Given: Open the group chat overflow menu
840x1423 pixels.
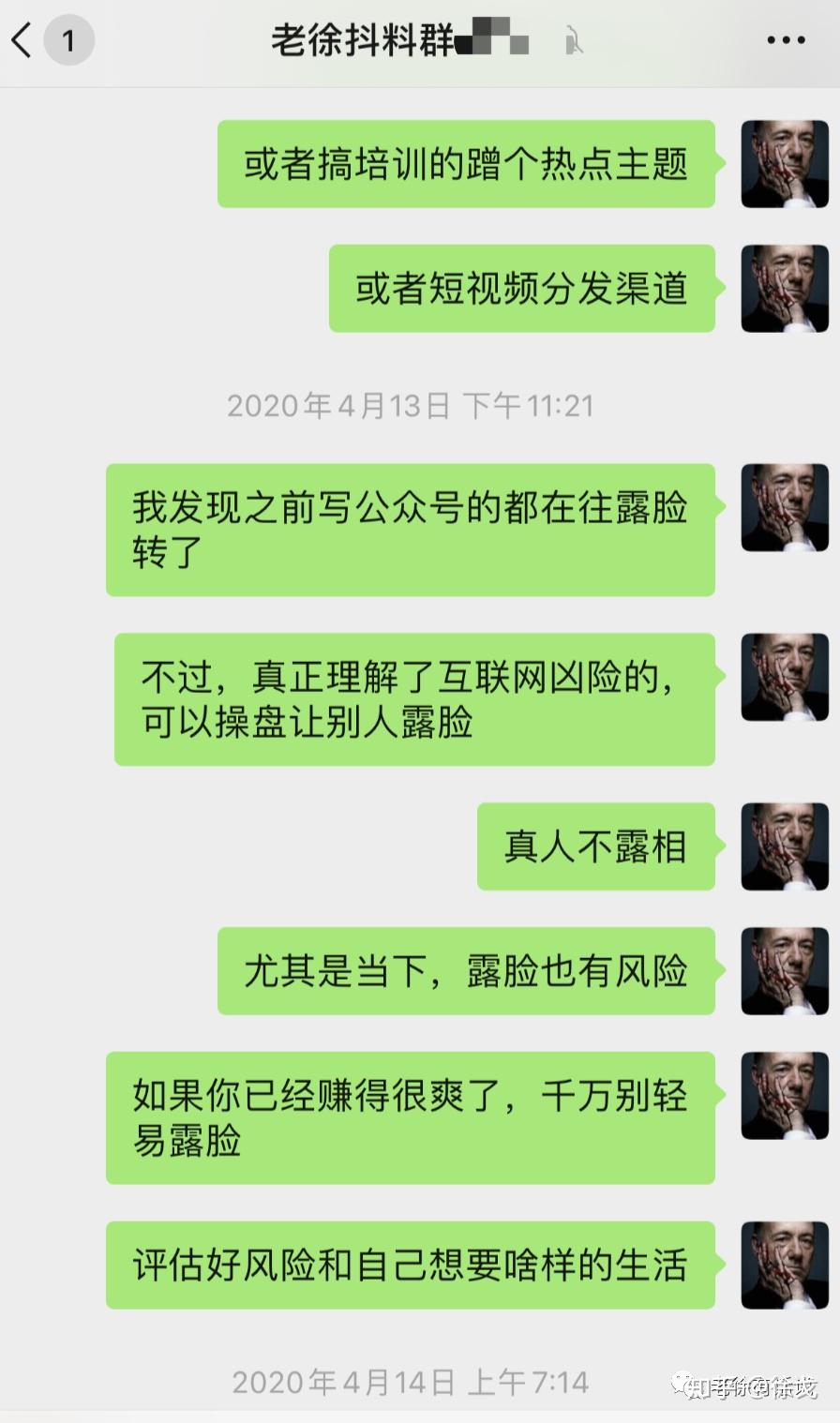Looking at the screenshot, I should [786, 40].
